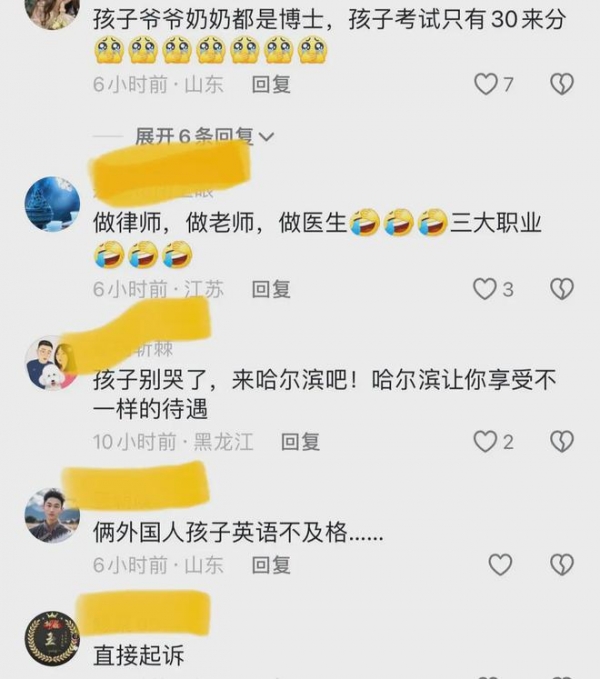Dislike the 做律师，做老师，做医生 comment

coord(562,289)
